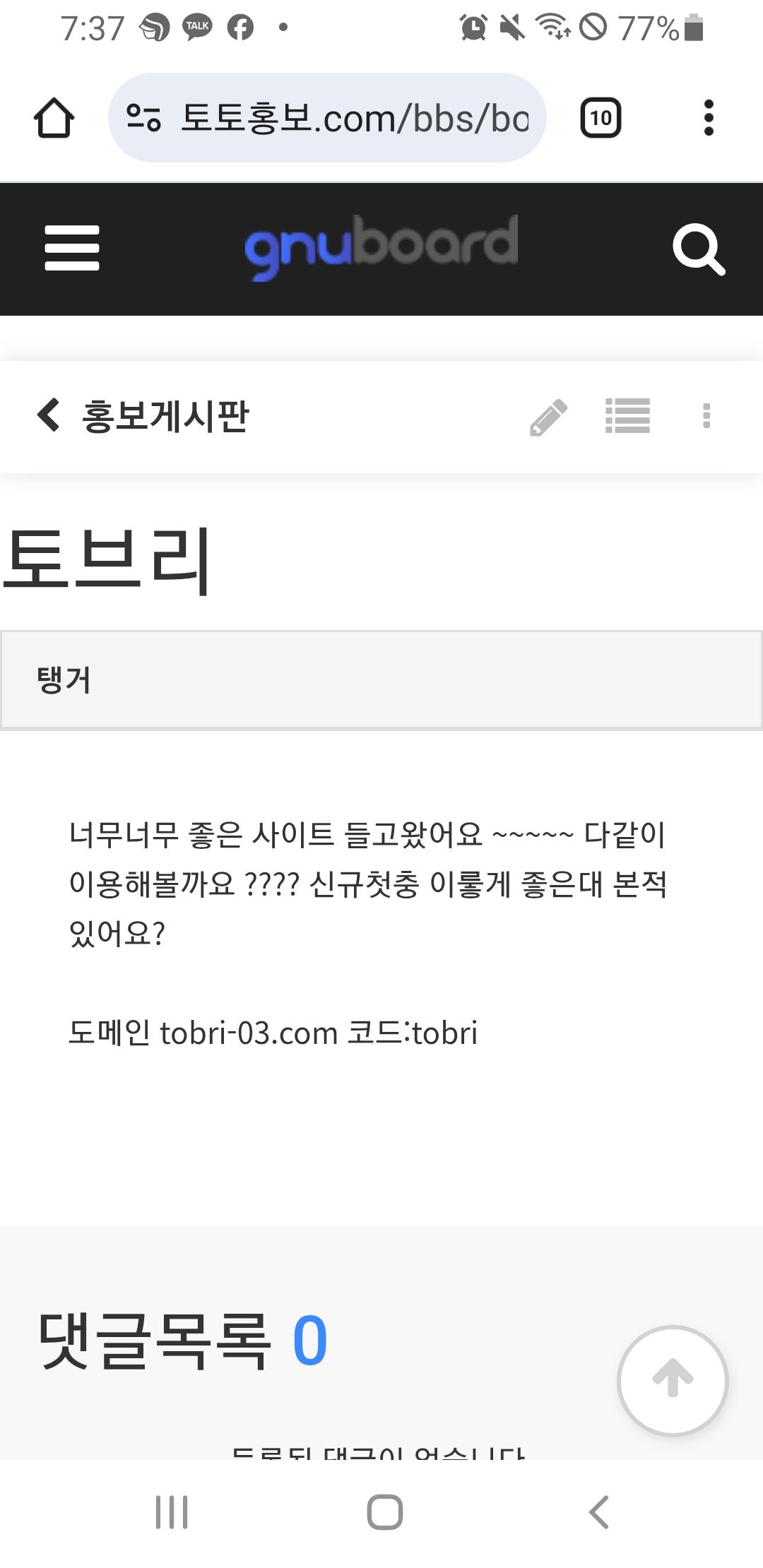
Task: Open the browser home button
Action: (x=54, y=118)
